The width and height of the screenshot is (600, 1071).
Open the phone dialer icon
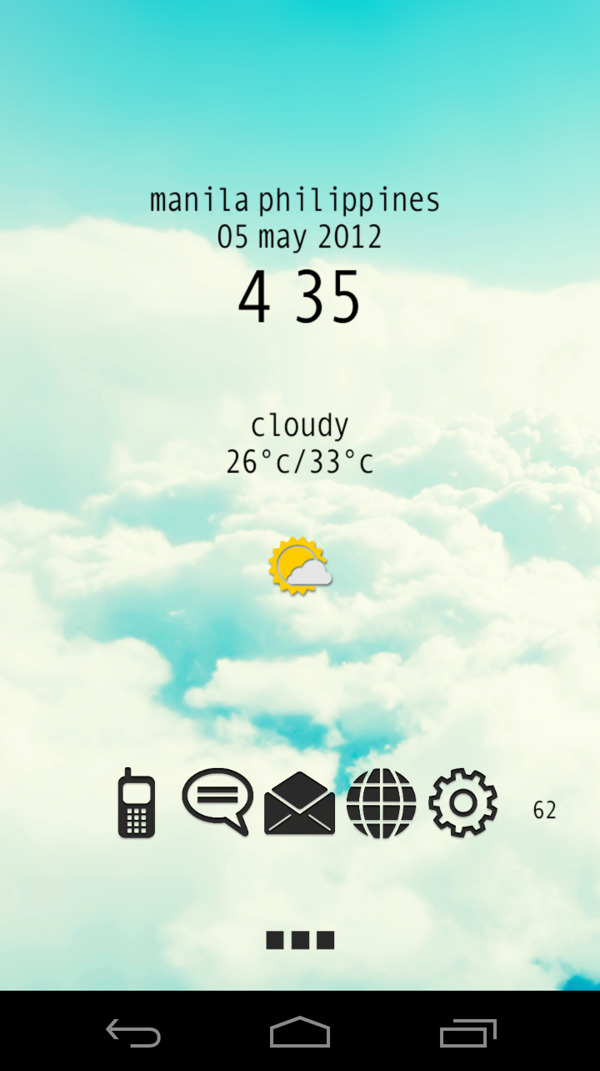click(137, 803)
